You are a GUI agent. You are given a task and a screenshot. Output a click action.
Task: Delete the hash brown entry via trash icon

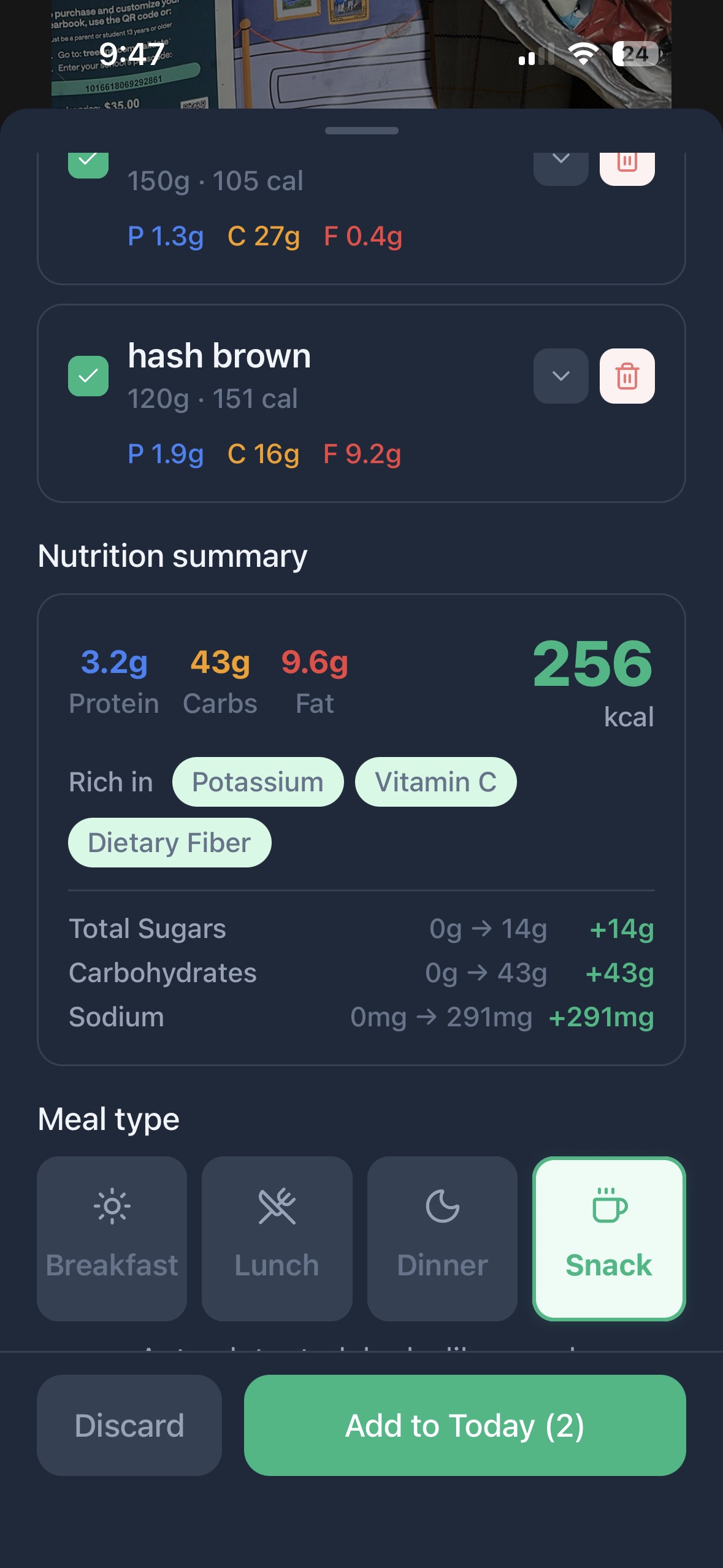(627, 375)
